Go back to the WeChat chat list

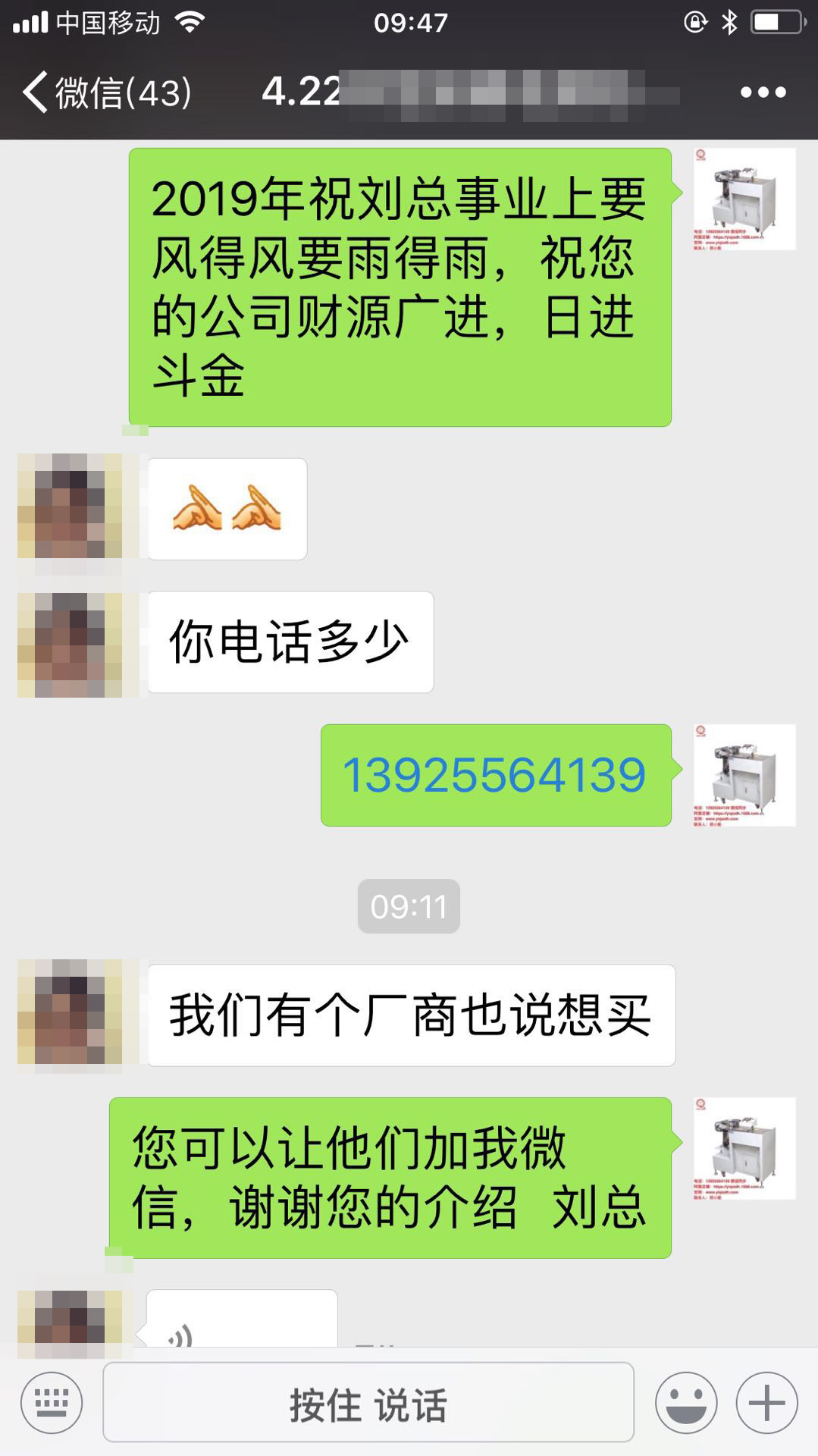pyautogui.click(x=106, y=93)
